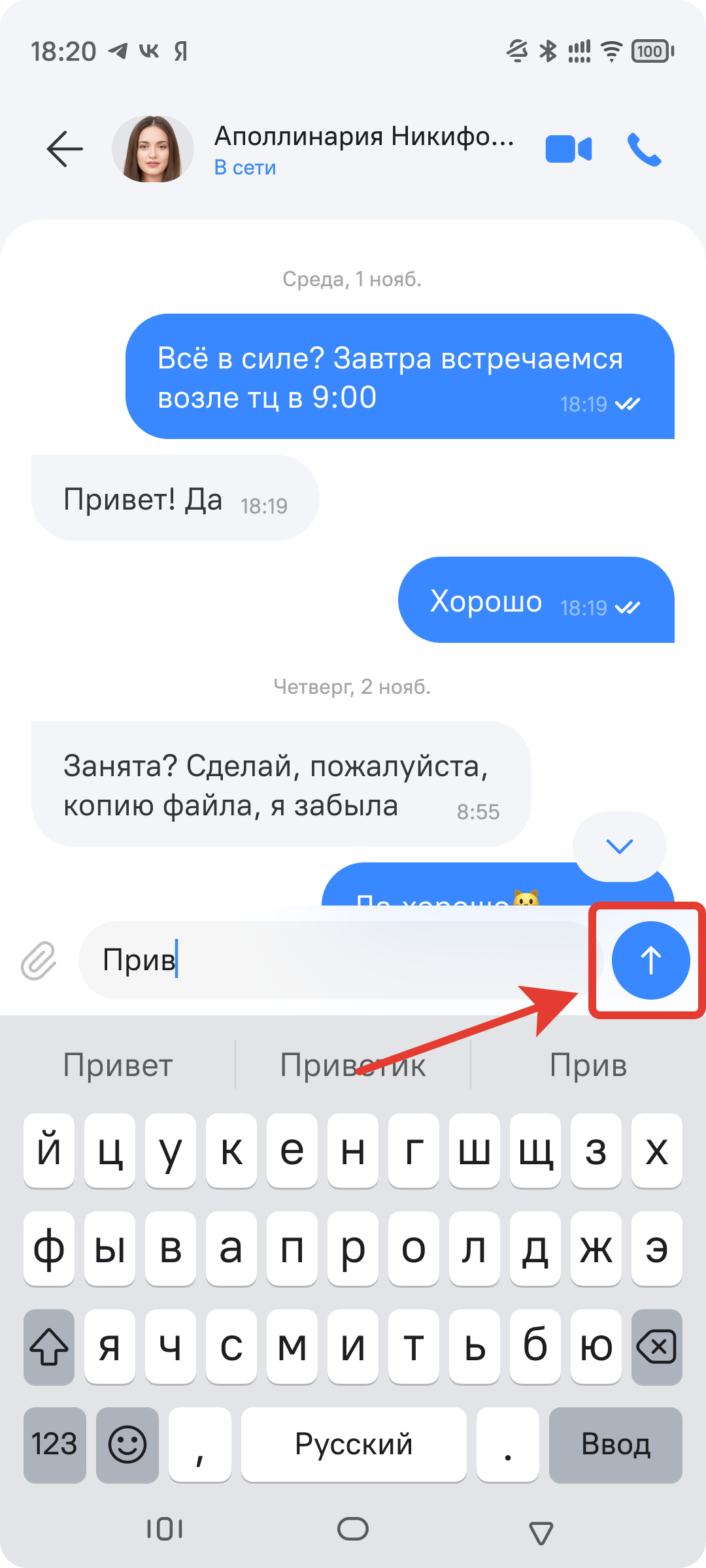The image size is (706, 1568).
Task: Enable shift on the keyboard
Action: [49, 1347]
